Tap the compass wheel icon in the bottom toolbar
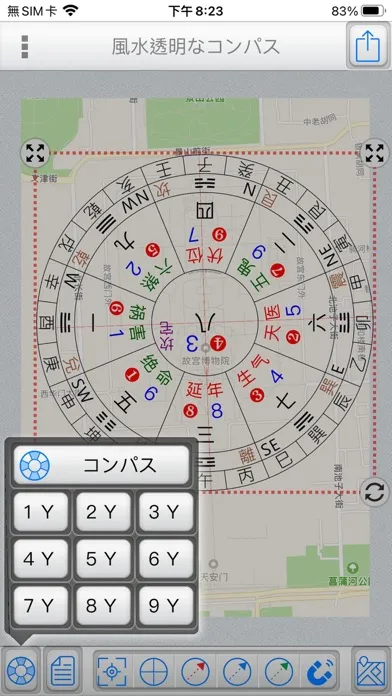 (21, 672)
